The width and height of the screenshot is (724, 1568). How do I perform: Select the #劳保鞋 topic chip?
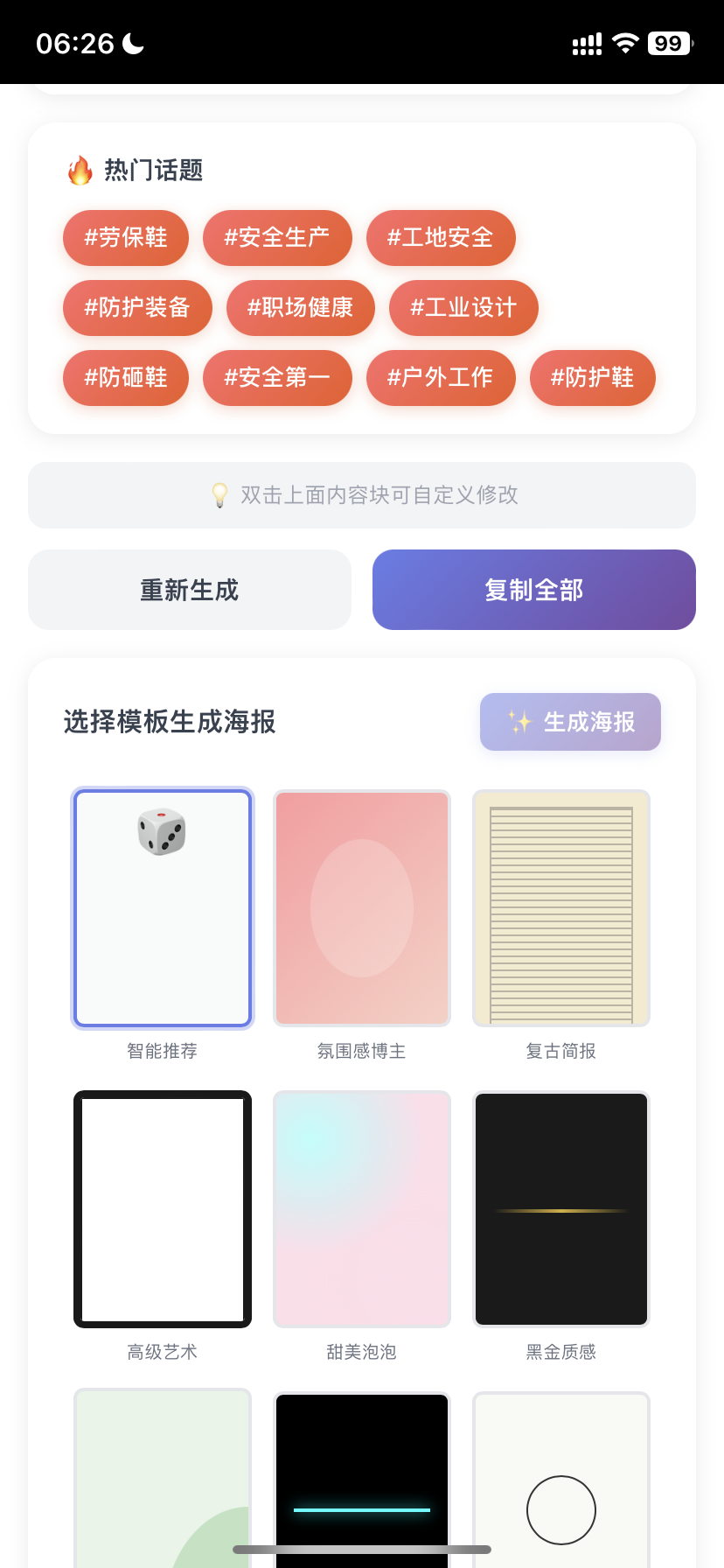tap(125, 238)
